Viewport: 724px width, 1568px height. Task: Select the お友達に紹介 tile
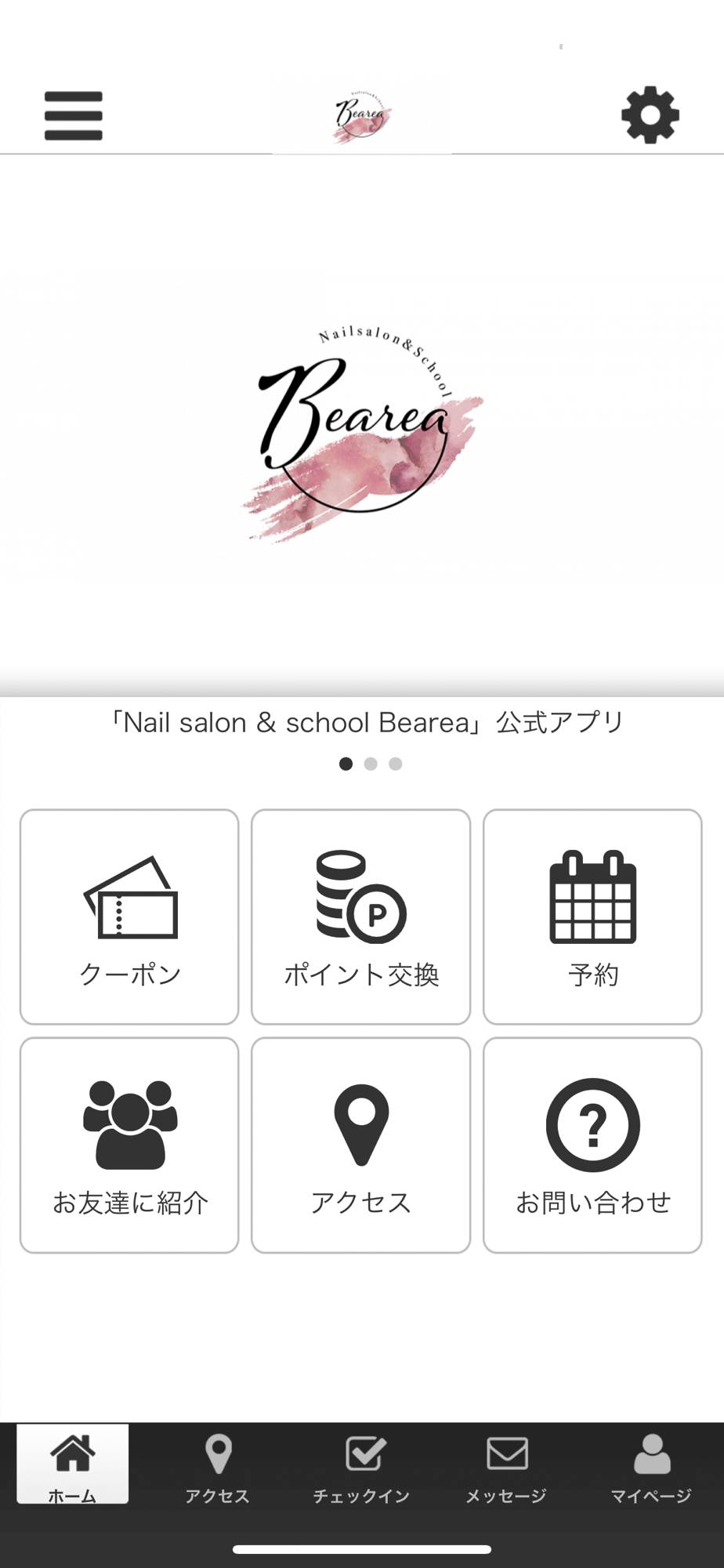tap(129, 1145)
